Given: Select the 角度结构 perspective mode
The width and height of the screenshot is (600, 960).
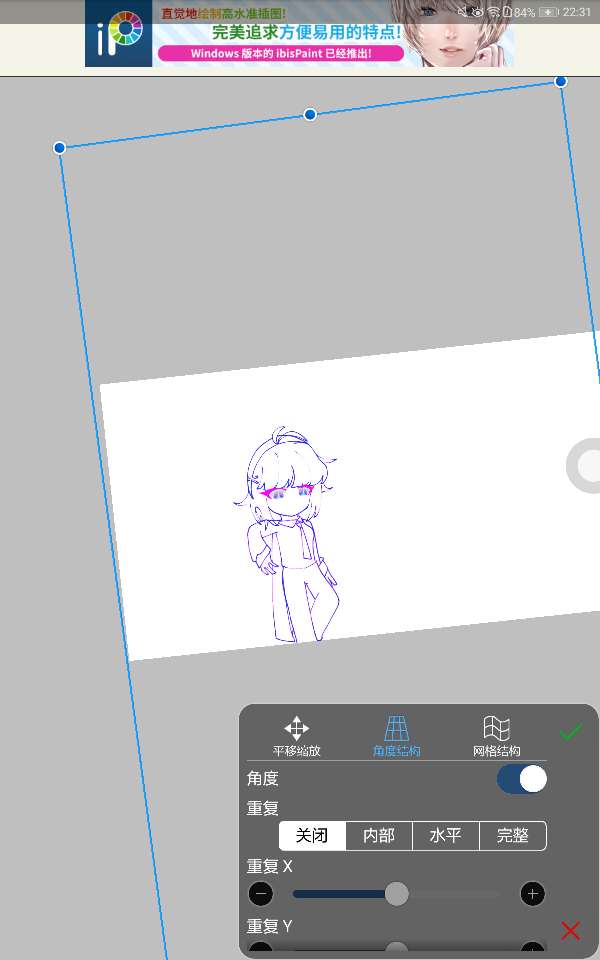Looking at the screenshot, I should point(397,735).
